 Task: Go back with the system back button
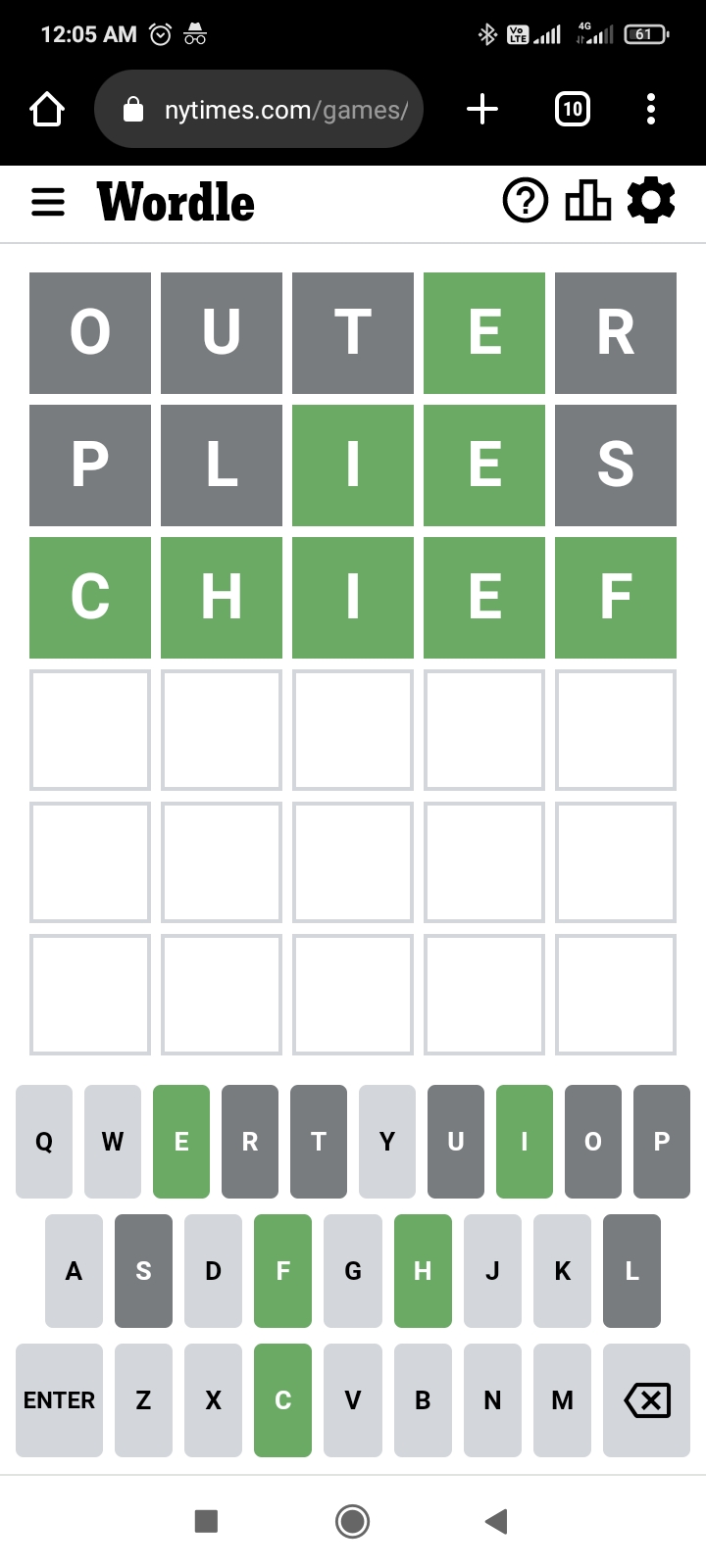[496, 1521]
